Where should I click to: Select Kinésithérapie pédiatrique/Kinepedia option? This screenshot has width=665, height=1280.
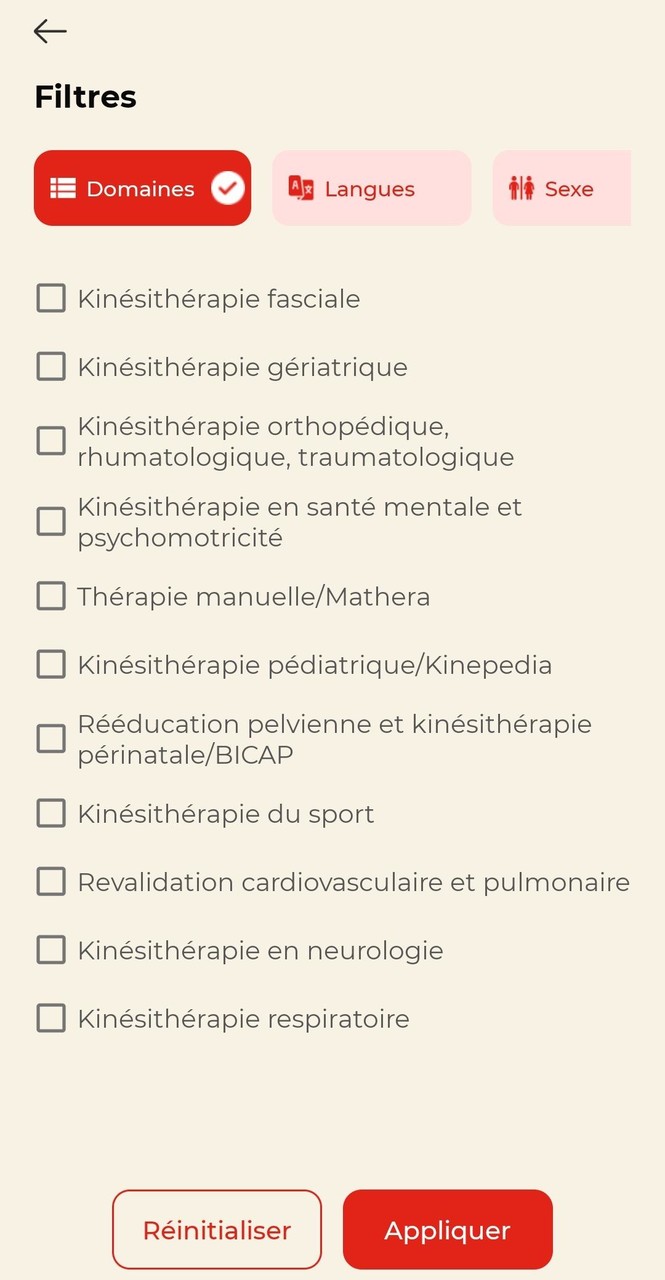point(51,664)
